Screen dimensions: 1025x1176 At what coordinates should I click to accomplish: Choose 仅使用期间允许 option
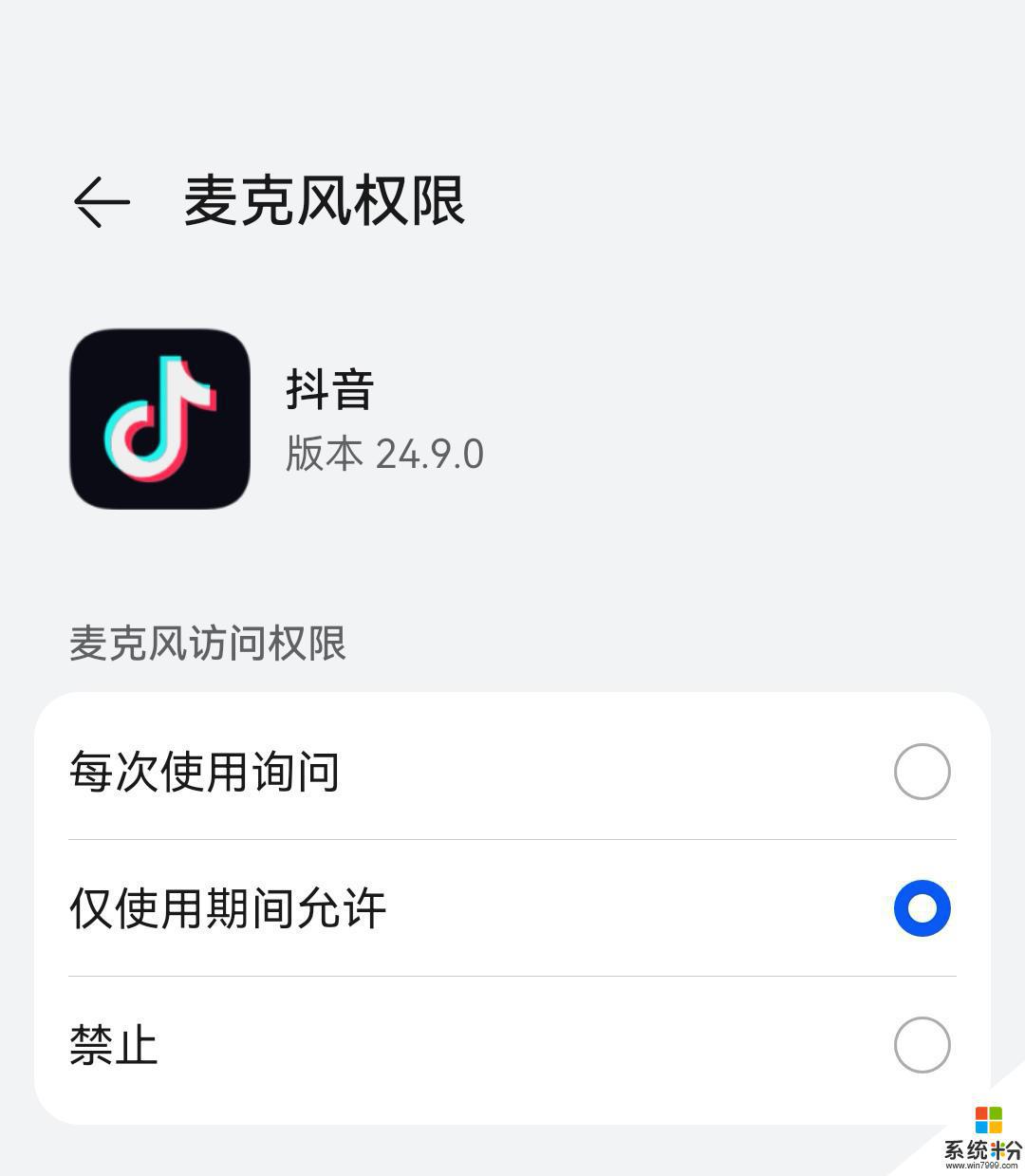coord(921,908)
